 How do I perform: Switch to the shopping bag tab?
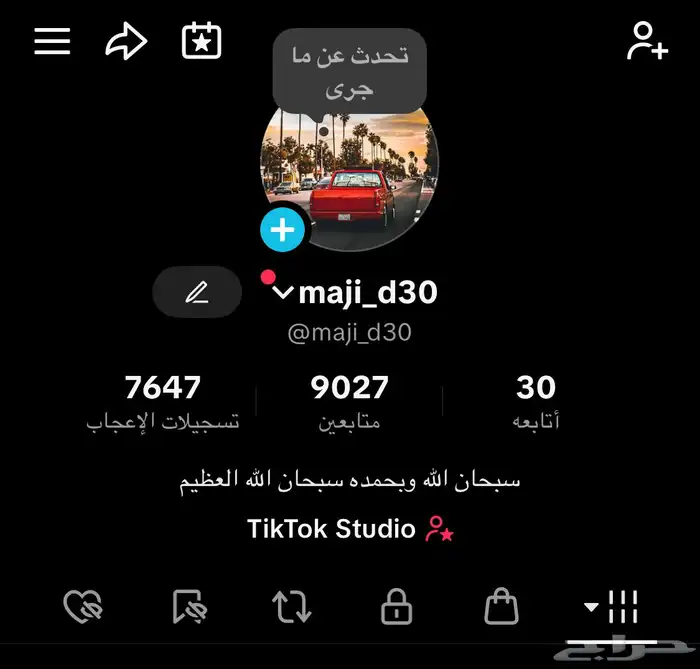(x=501, y=606)
